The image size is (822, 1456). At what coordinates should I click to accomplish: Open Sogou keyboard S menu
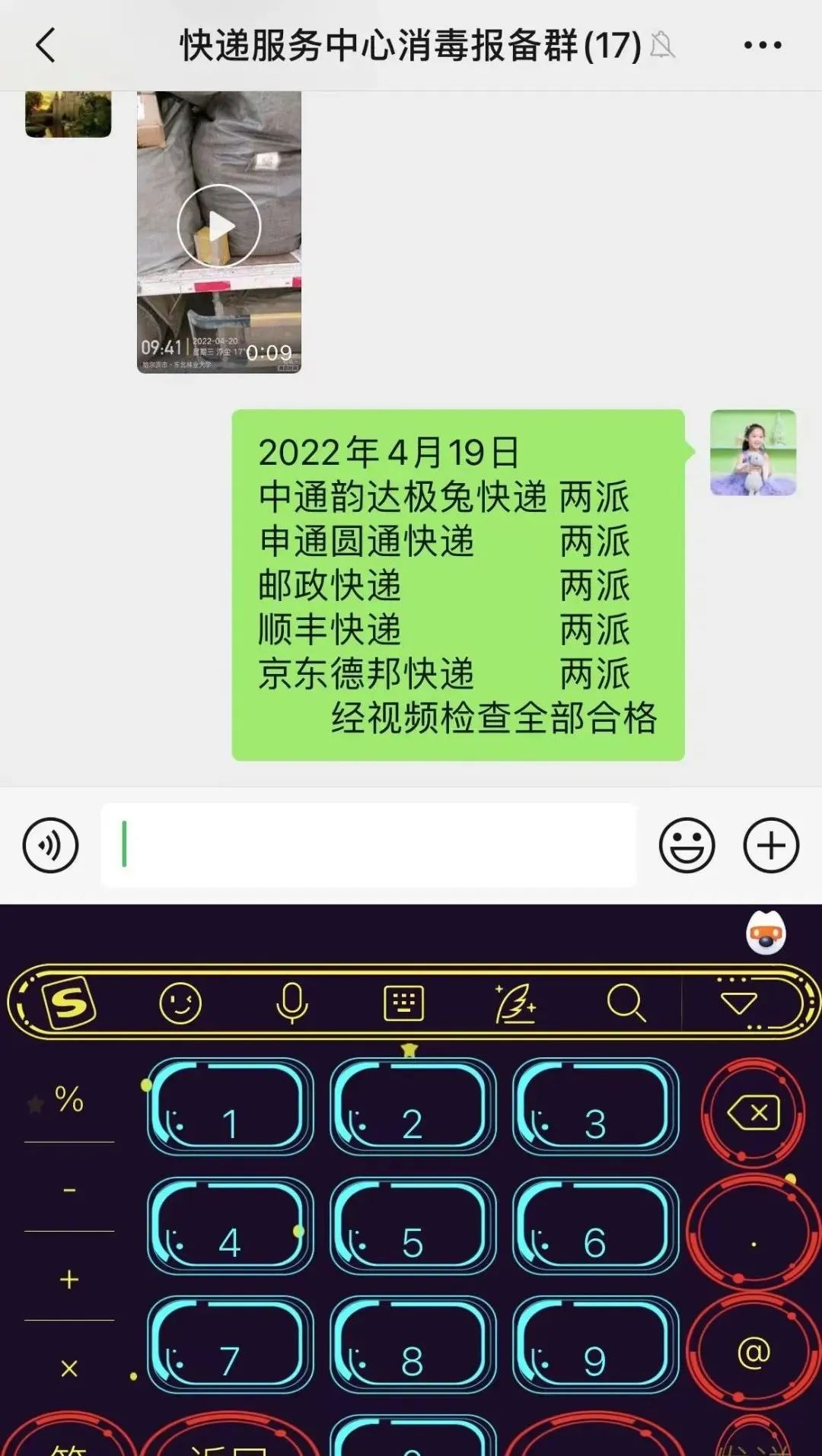(x=68, y=1003)
